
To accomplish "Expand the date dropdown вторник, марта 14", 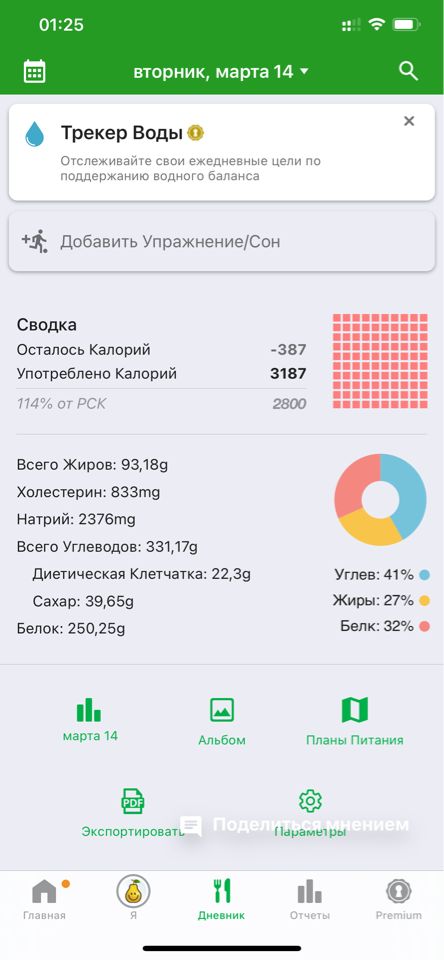I will 221,72.
